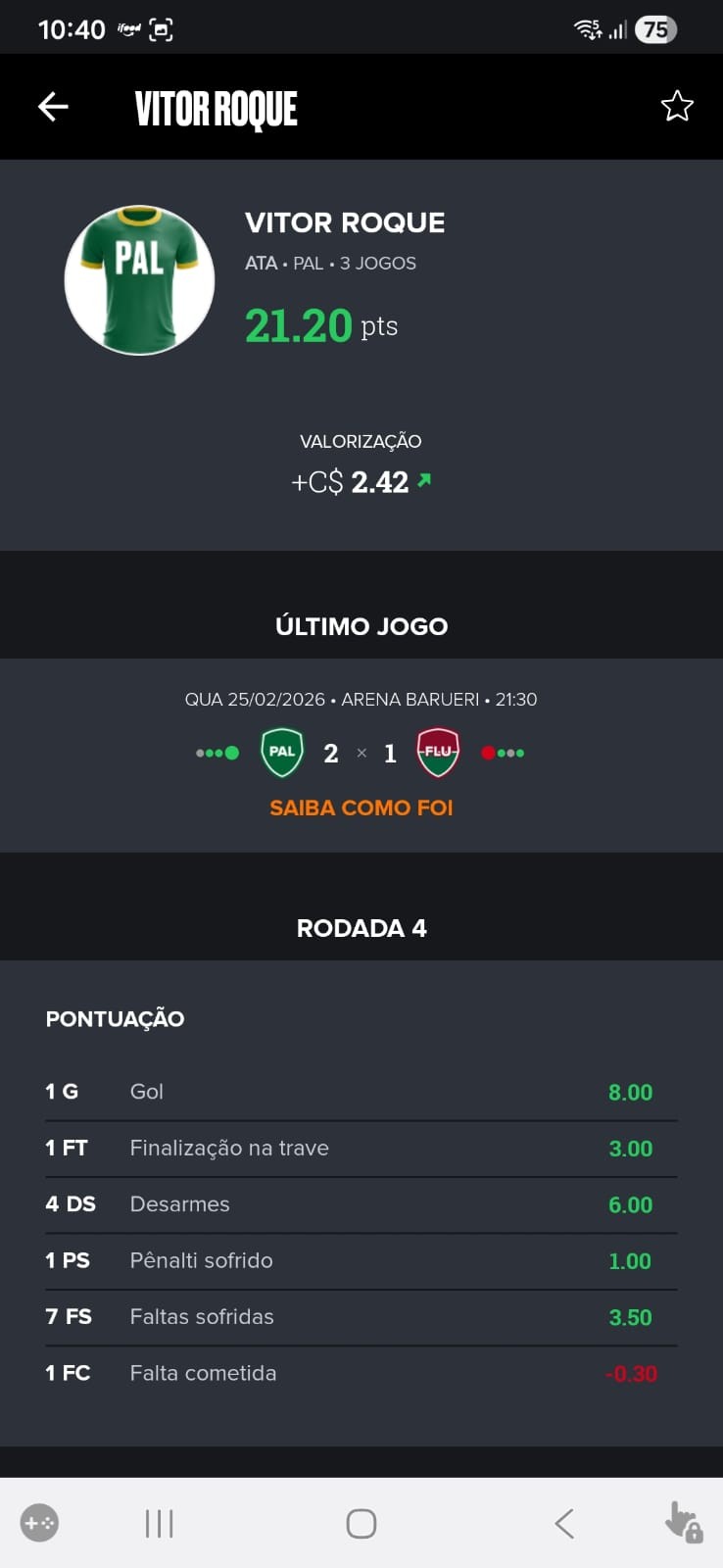Select the valorização upward arrow indicator

point(423,479)
